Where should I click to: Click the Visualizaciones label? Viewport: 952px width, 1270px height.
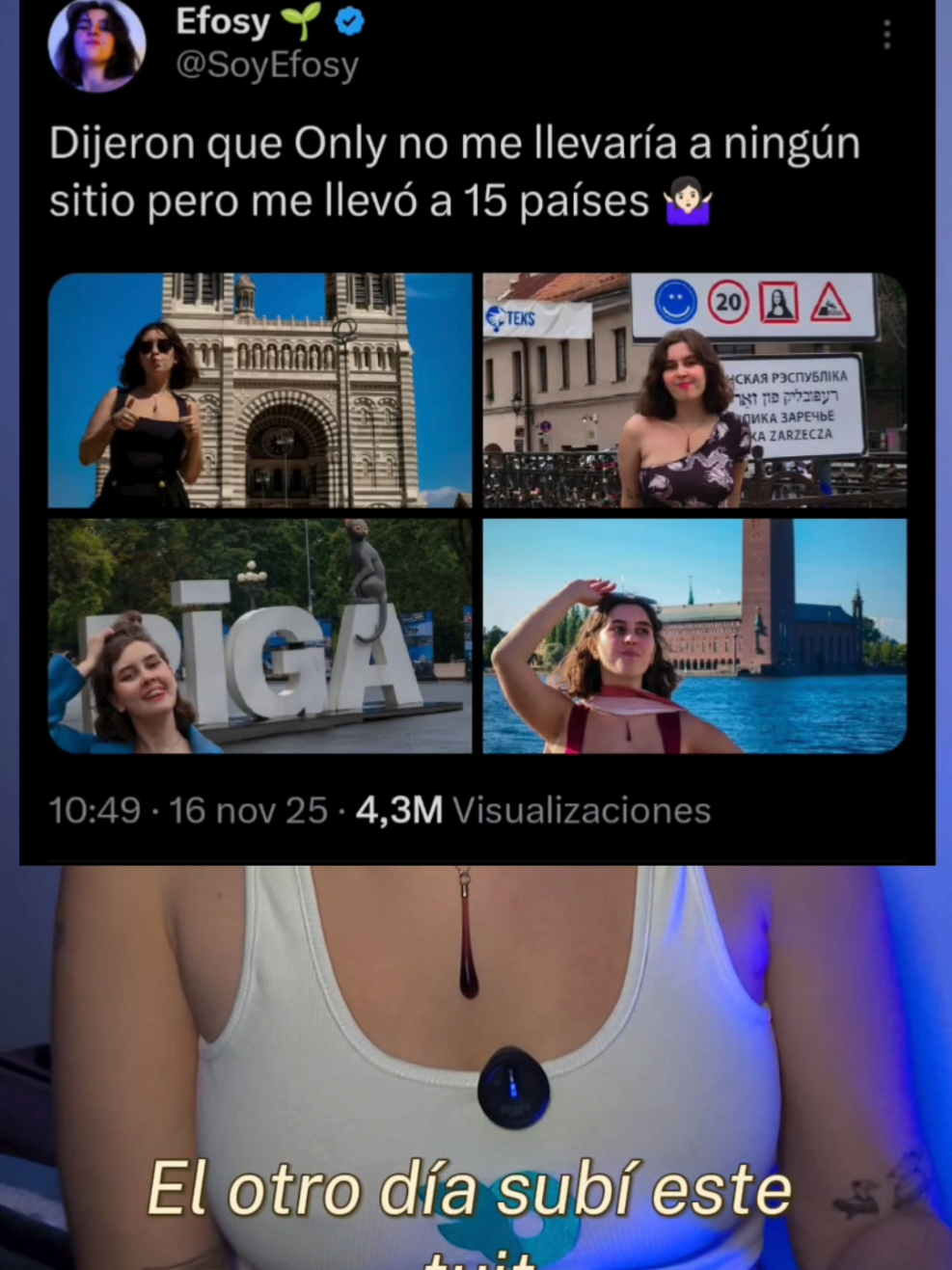[x=584, y=810]
